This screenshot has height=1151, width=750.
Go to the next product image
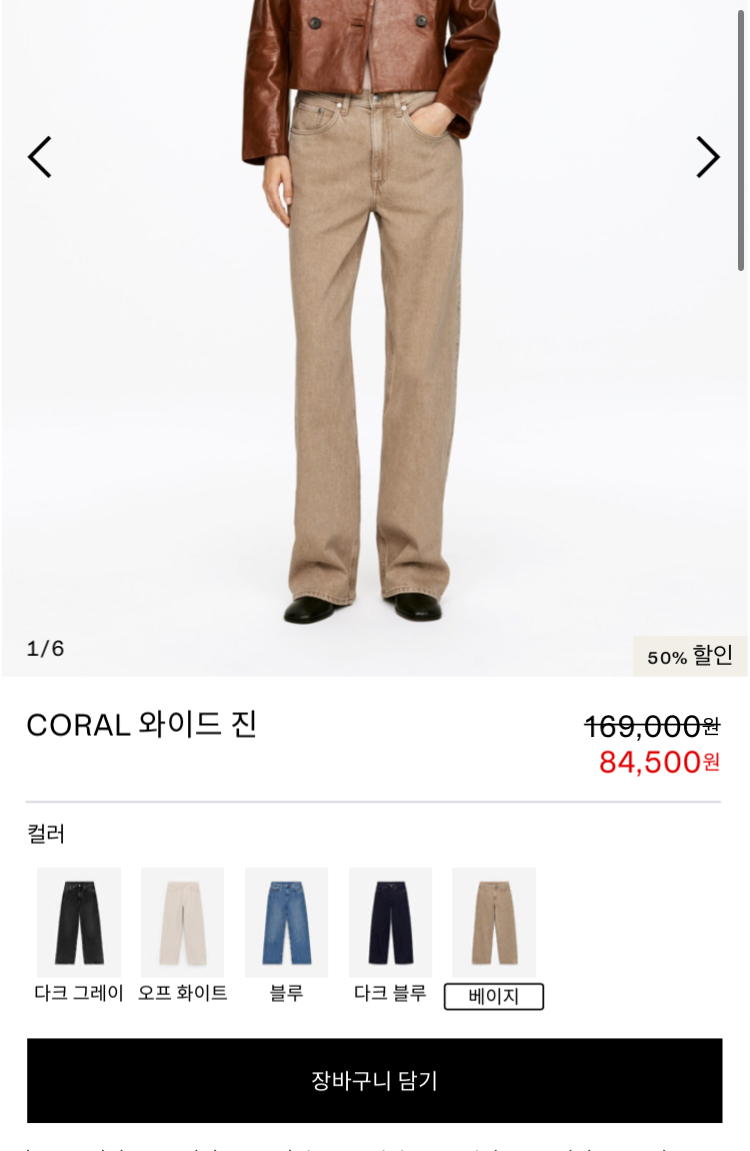tap(707, 158)
